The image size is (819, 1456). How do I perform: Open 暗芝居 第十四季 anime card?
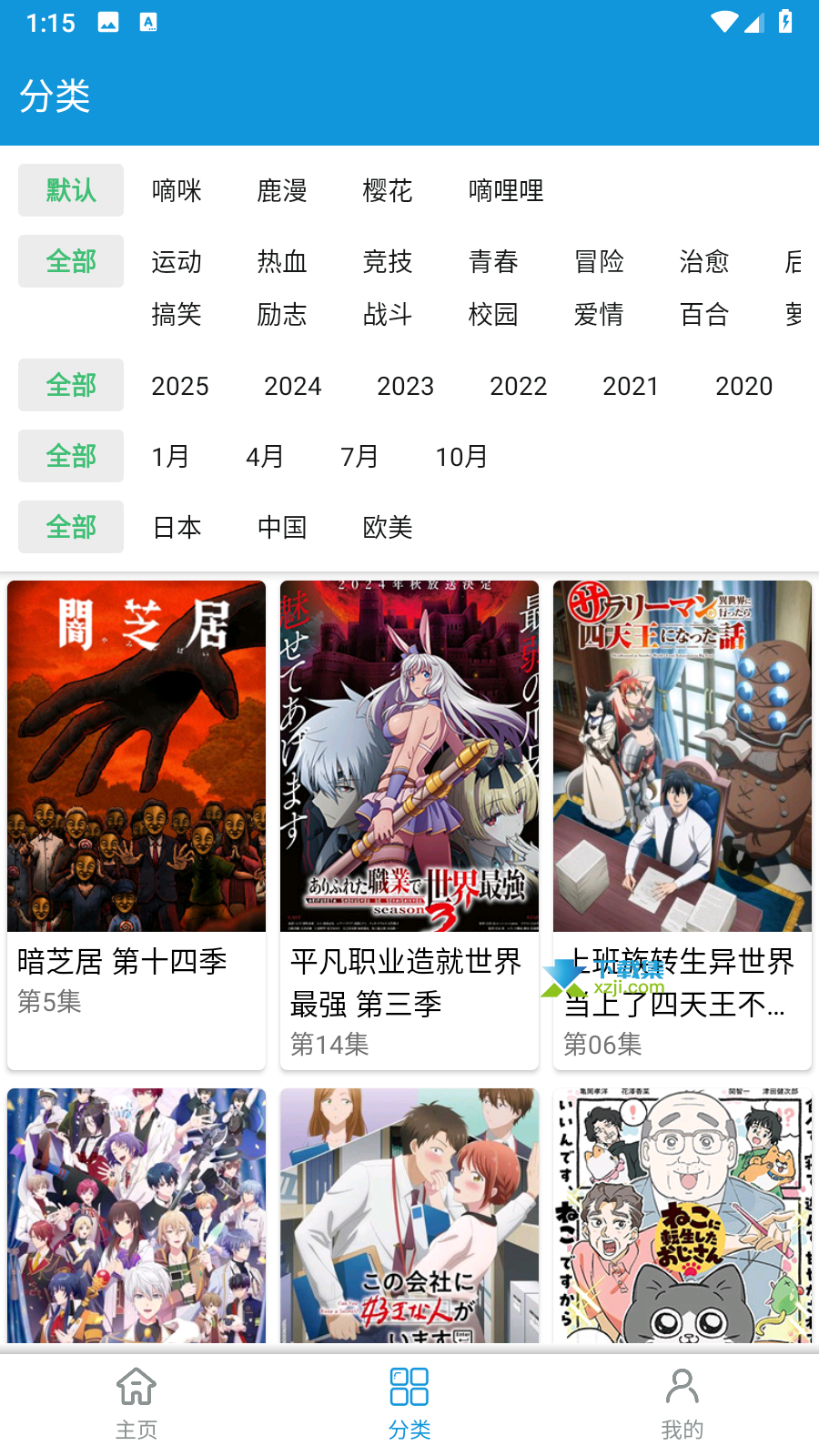click(x=136, y=825)
